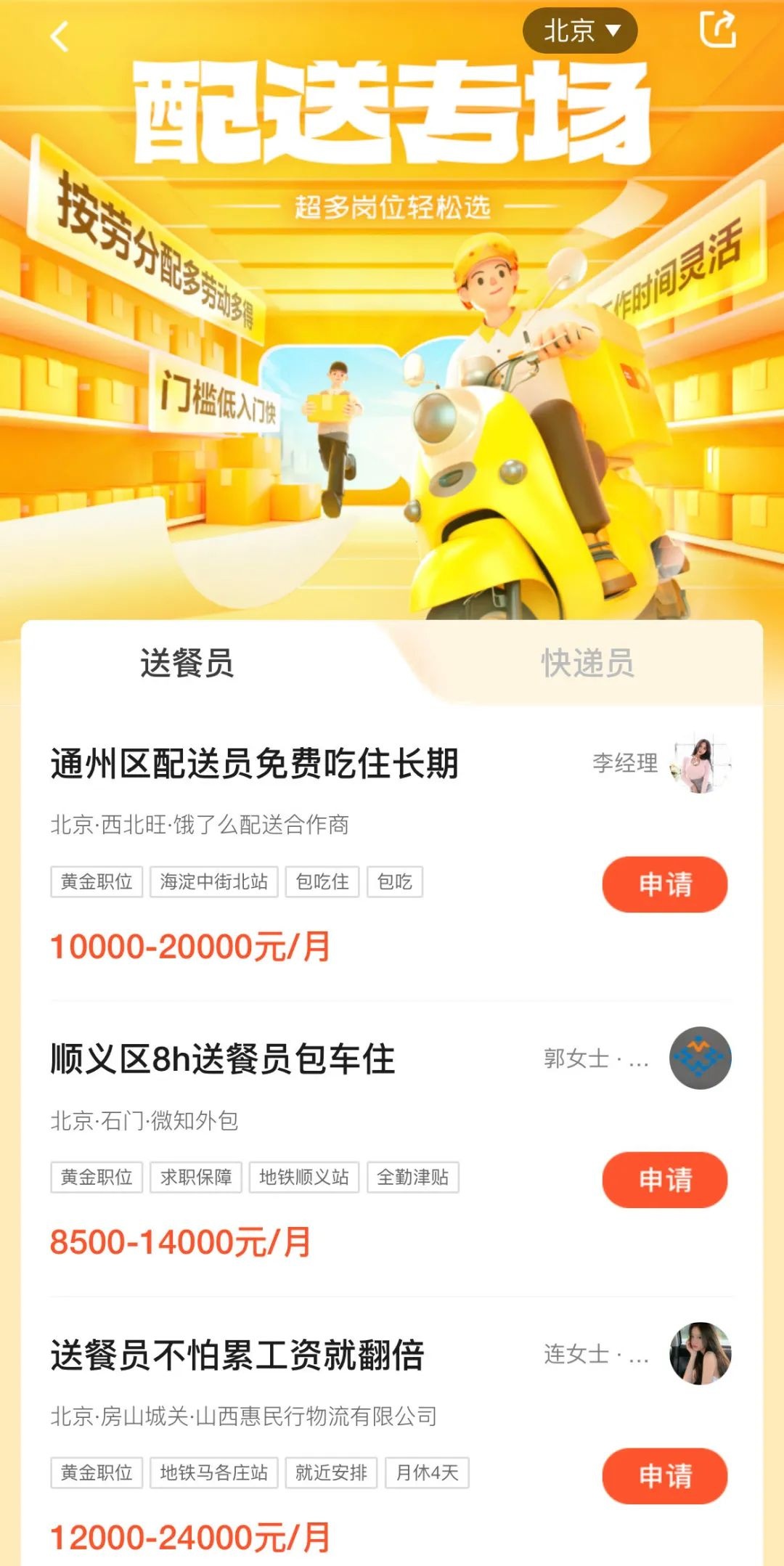View 郭女士's recruiter avatar

coord(700,1058)
